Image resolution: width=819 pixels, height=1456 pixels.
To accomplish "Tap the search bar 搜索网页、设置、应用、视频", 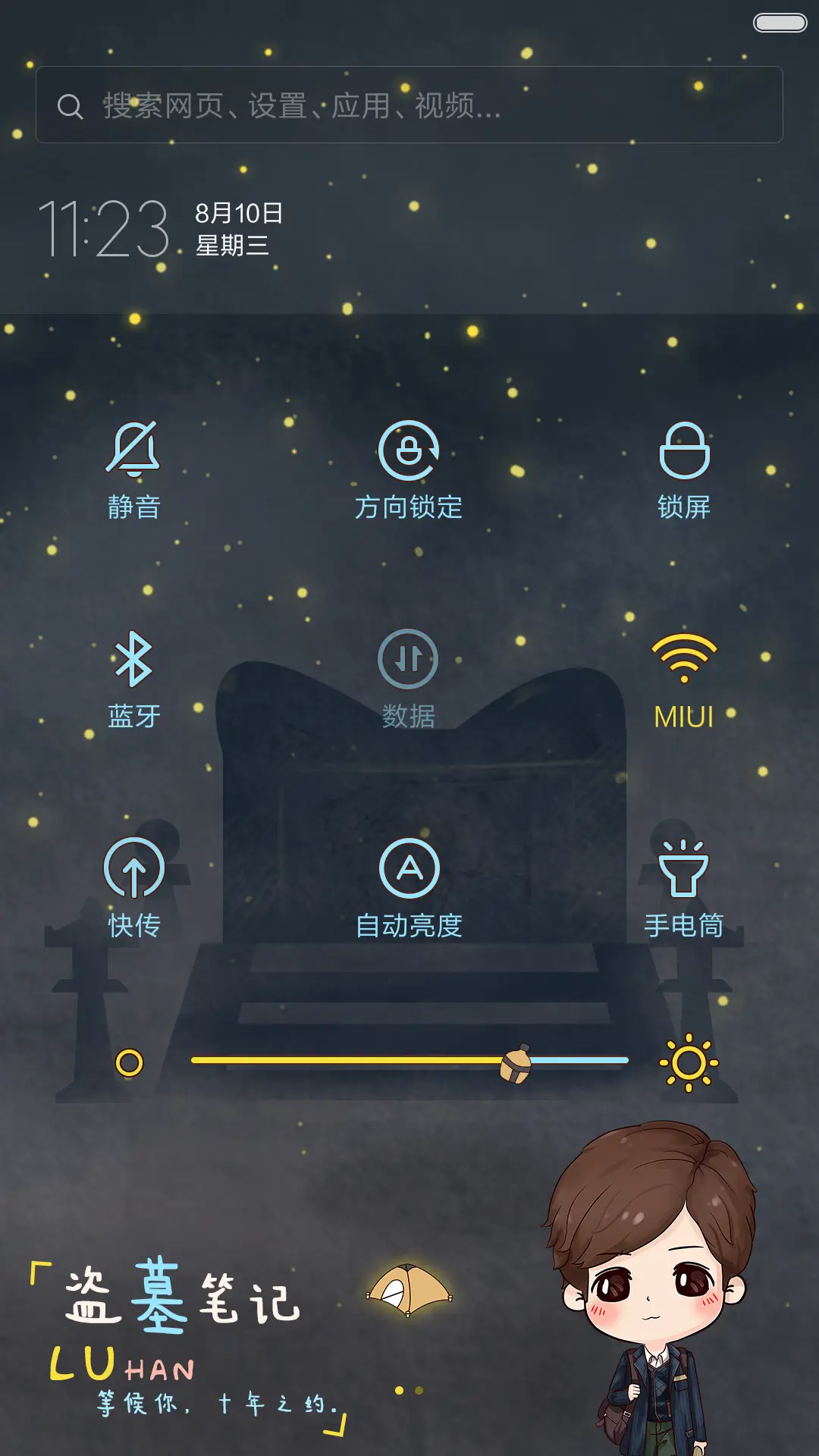I will pos(409,106).
